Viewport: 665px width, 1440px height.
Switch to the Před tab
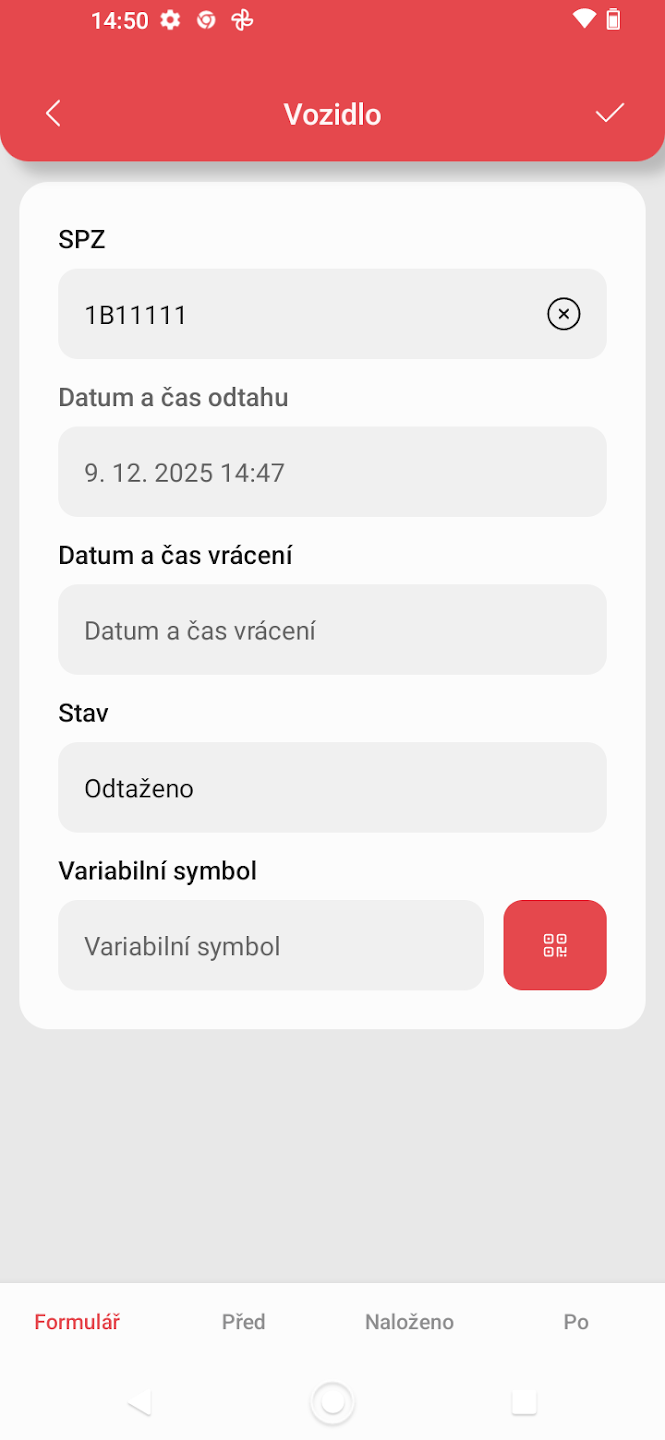243,1322
